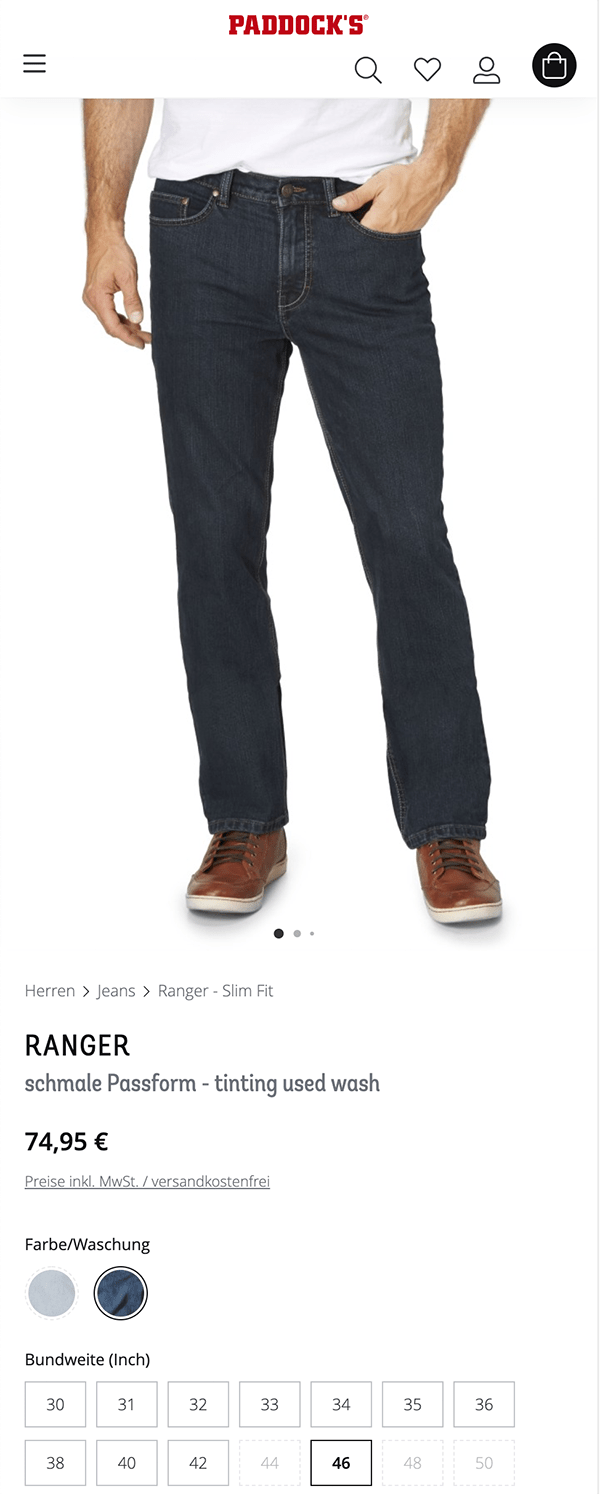Open the wishlist heart icon
The height and width of the screenshot is (1494, 600).
tap(427, 69)
